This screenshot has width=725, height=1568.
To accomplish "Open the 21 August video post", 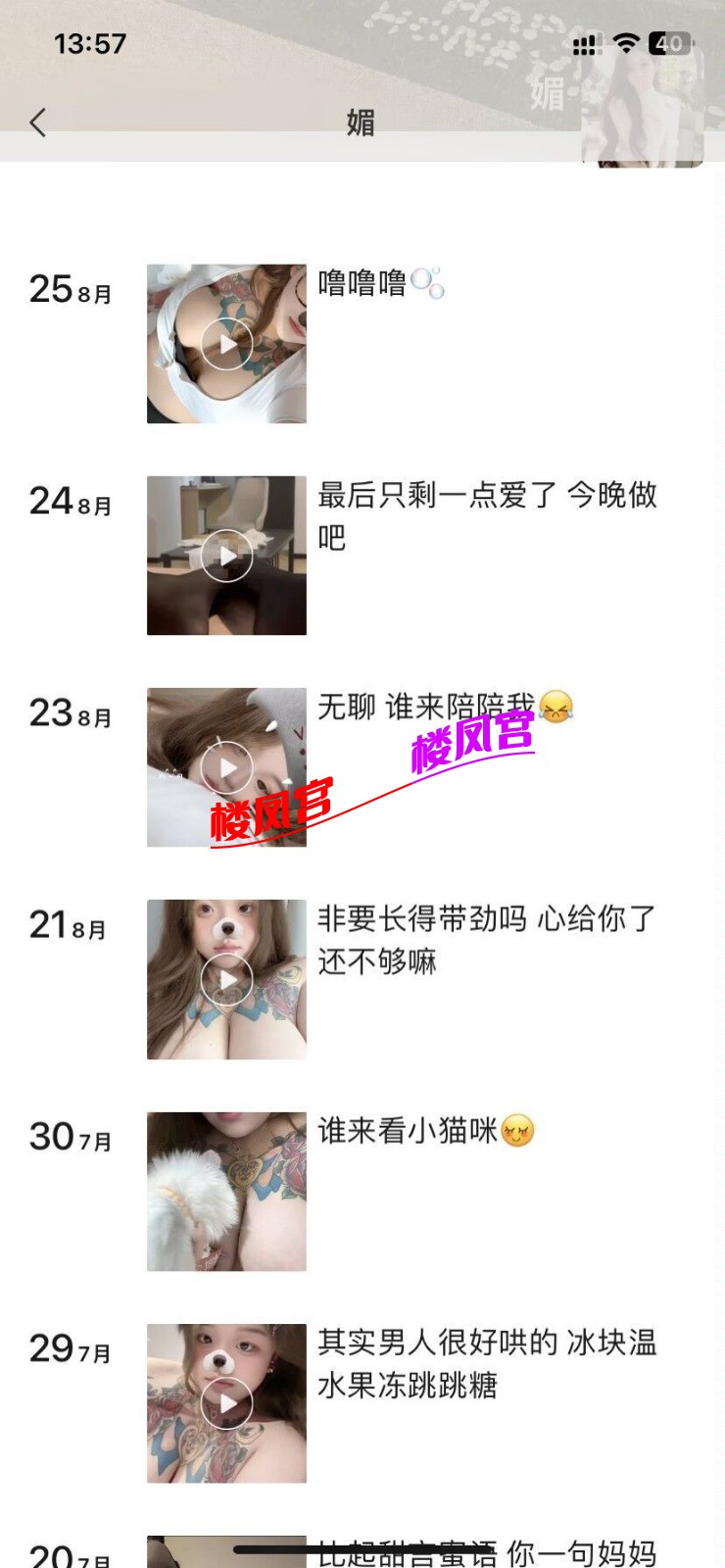I will 226,979.
